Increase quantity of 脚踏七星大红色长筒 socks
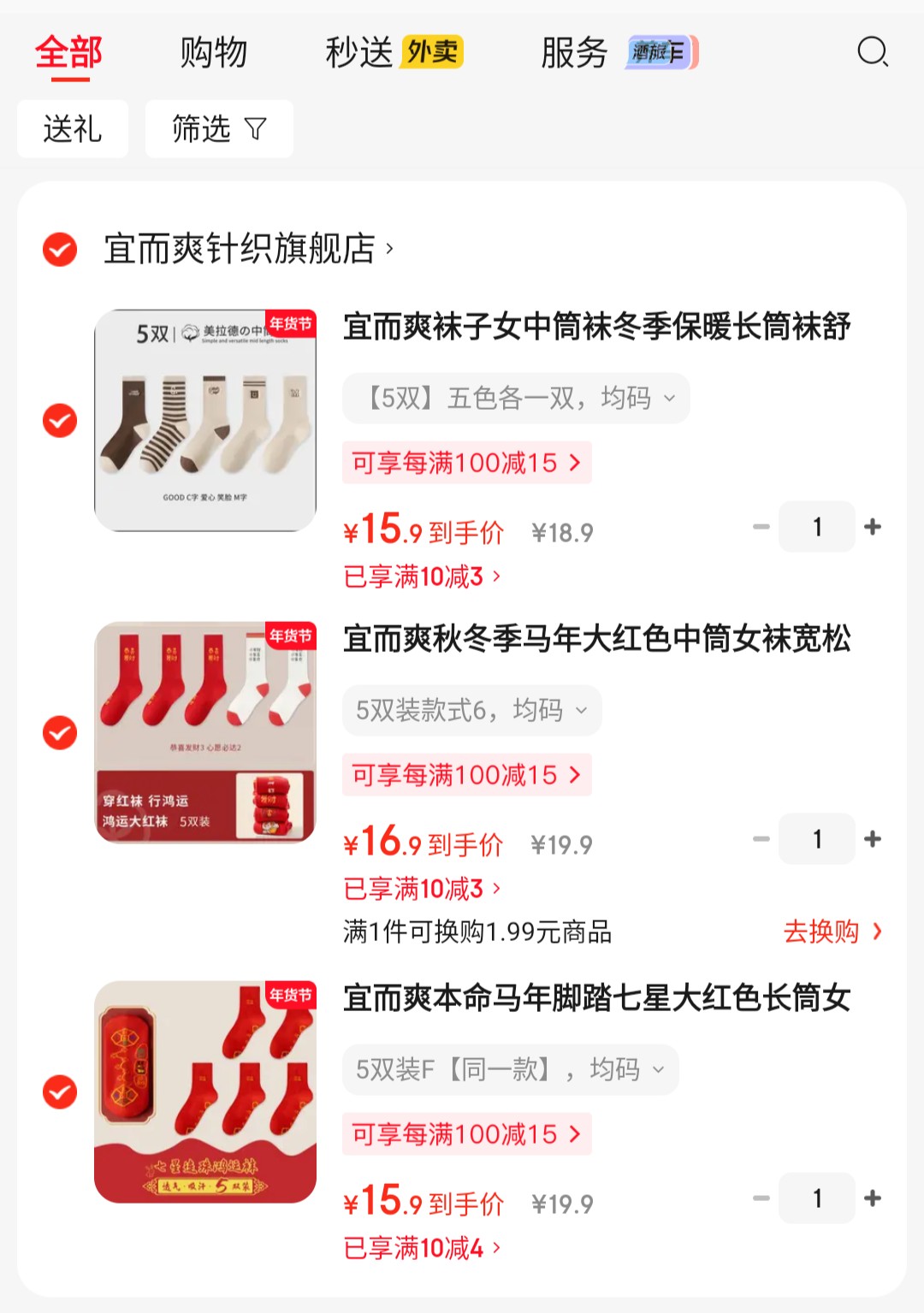This screenshot has height=1313, width=924. (873, 1198)
